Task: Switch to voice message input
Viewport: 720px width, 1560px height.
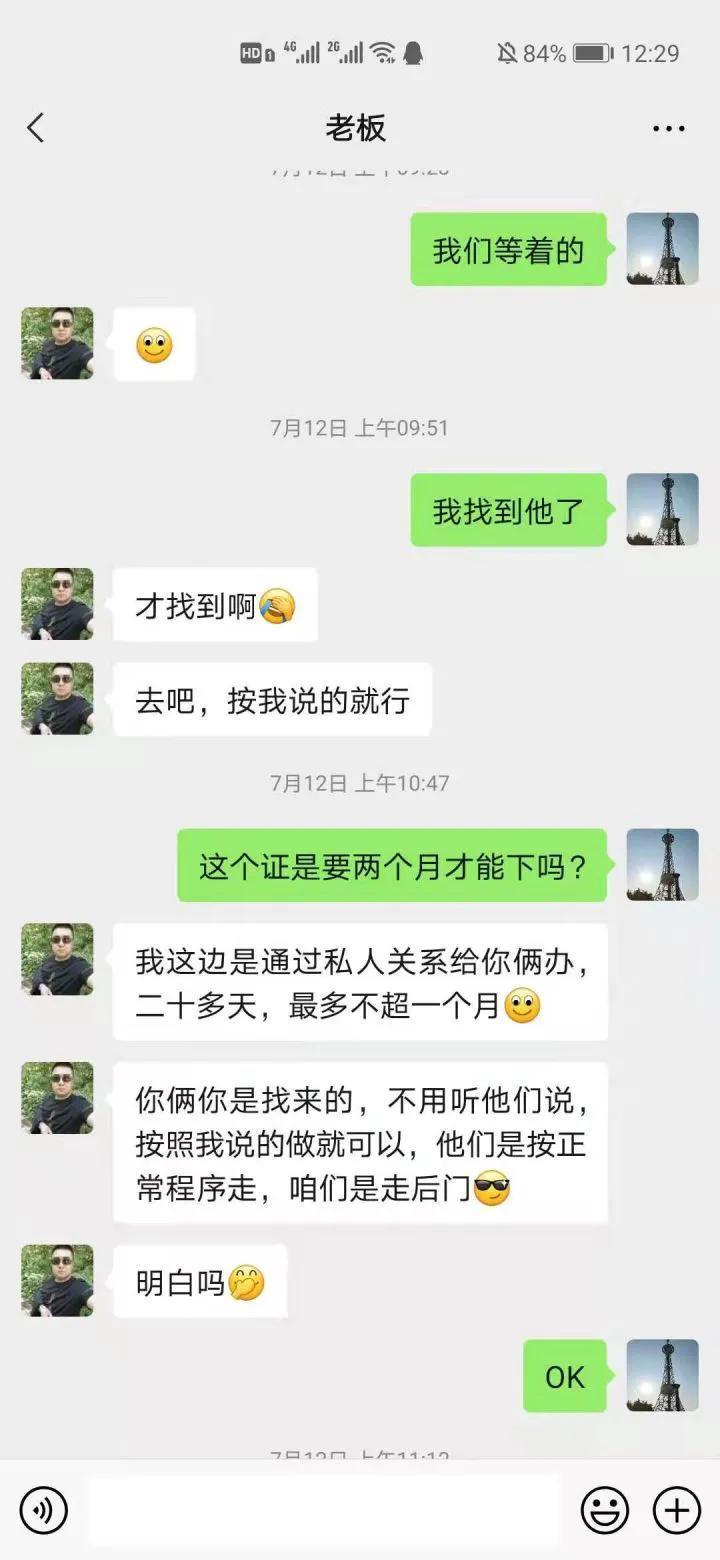Action: pos(43,1509)
